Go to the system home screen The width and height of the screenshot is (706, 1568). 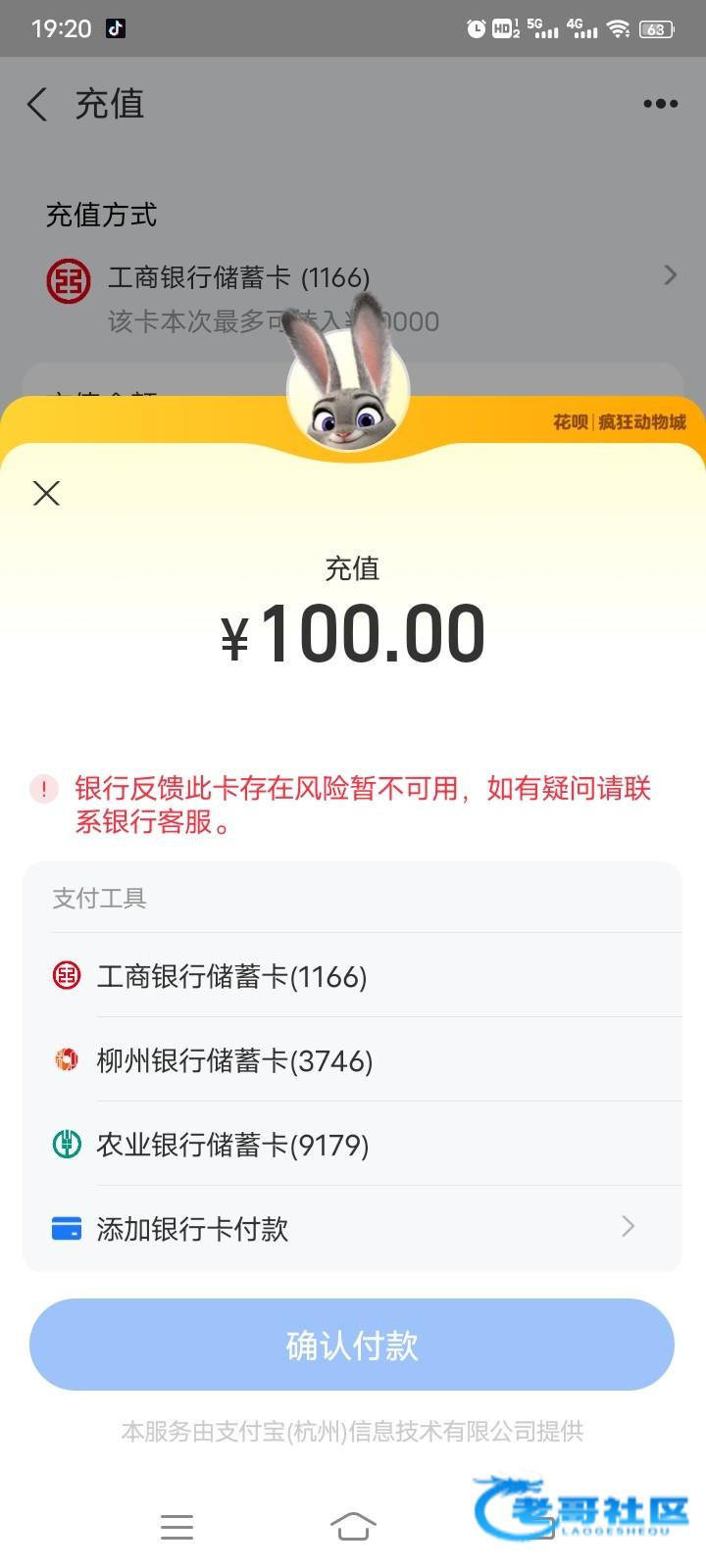[x=353, y=1527]
